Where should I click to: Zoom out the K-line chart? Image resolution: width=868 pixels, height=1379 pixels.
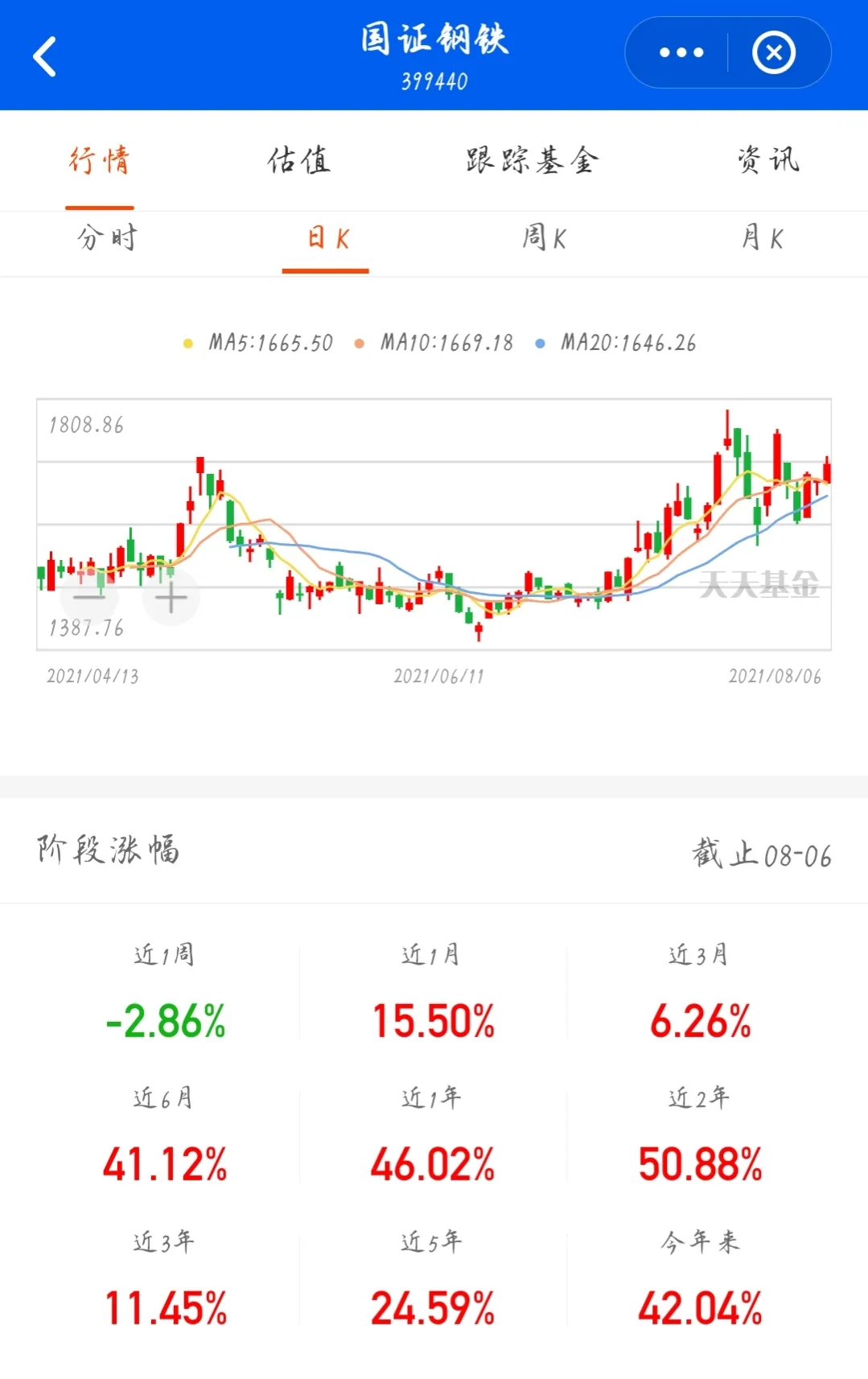(x=89, y=597)
